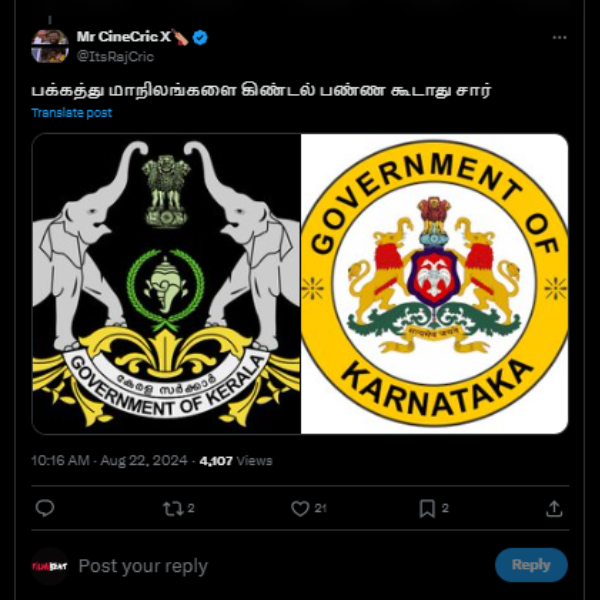Open the Government of Kerala emblem image

click(166, 284)
